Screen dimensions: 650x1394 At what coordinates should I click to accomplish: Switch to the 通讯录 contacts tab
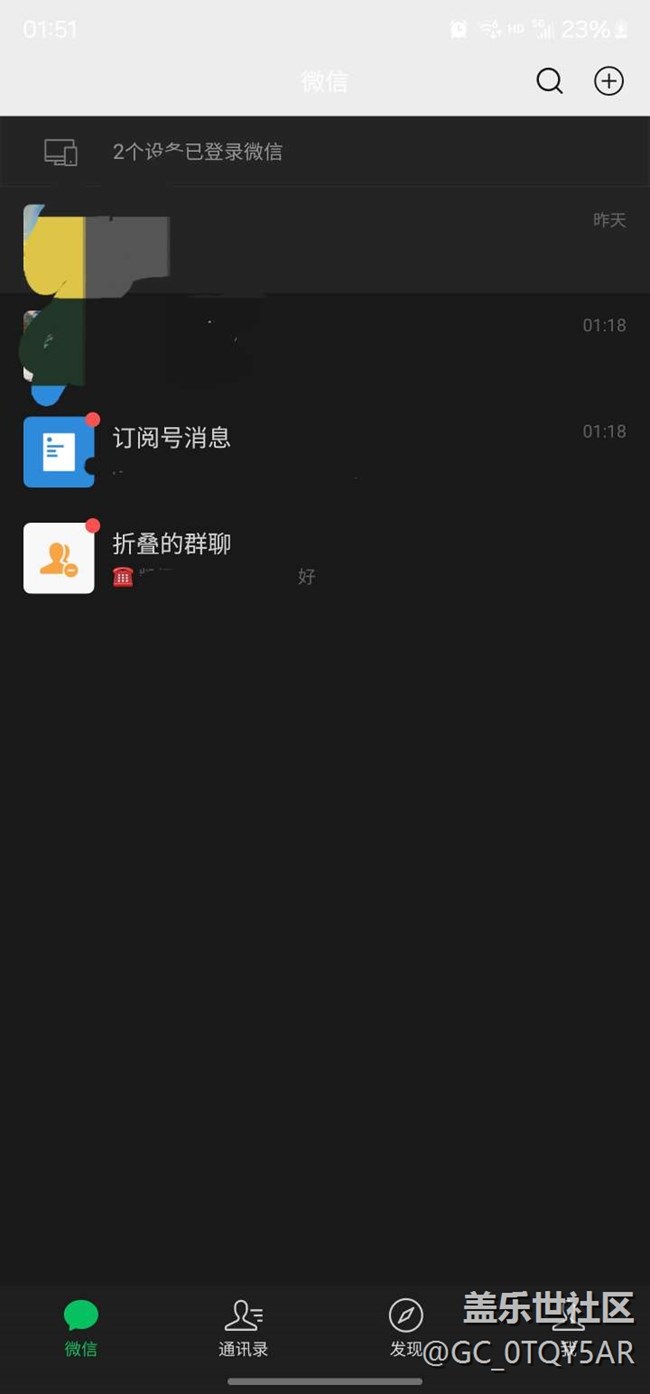pos(243,1328)
